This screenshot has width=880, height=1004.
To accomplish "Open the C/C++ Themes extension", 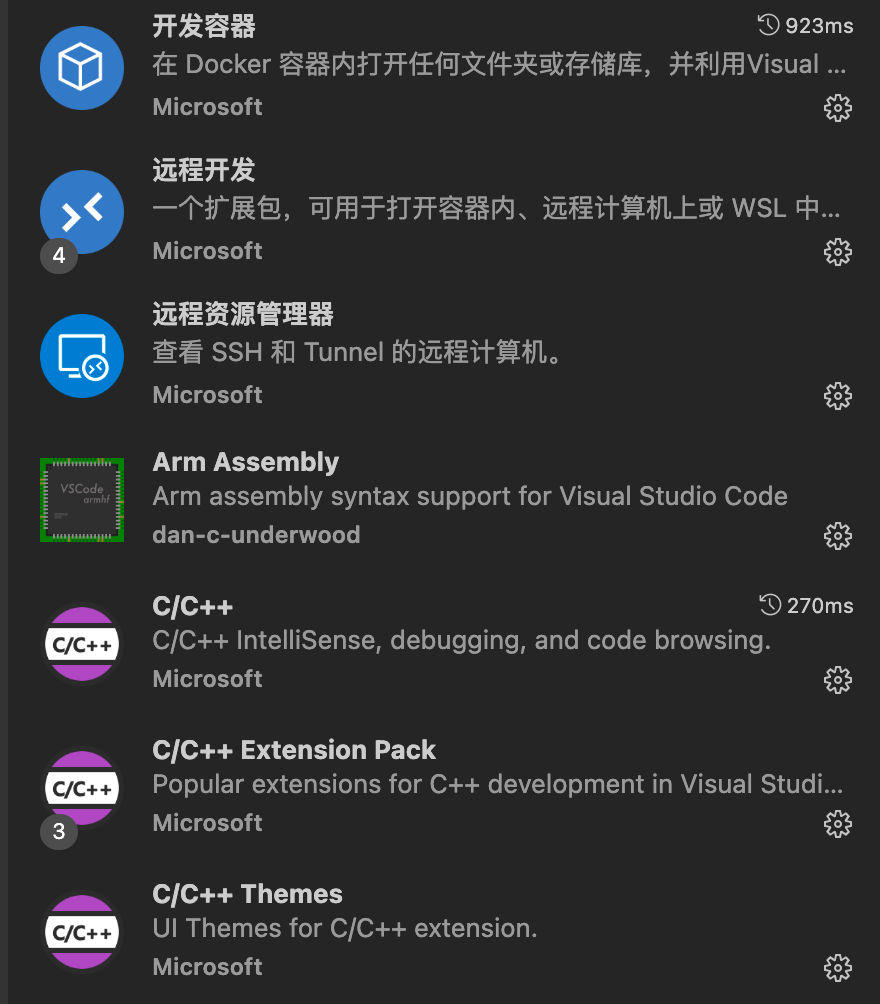I will click(x=248, y=895).
